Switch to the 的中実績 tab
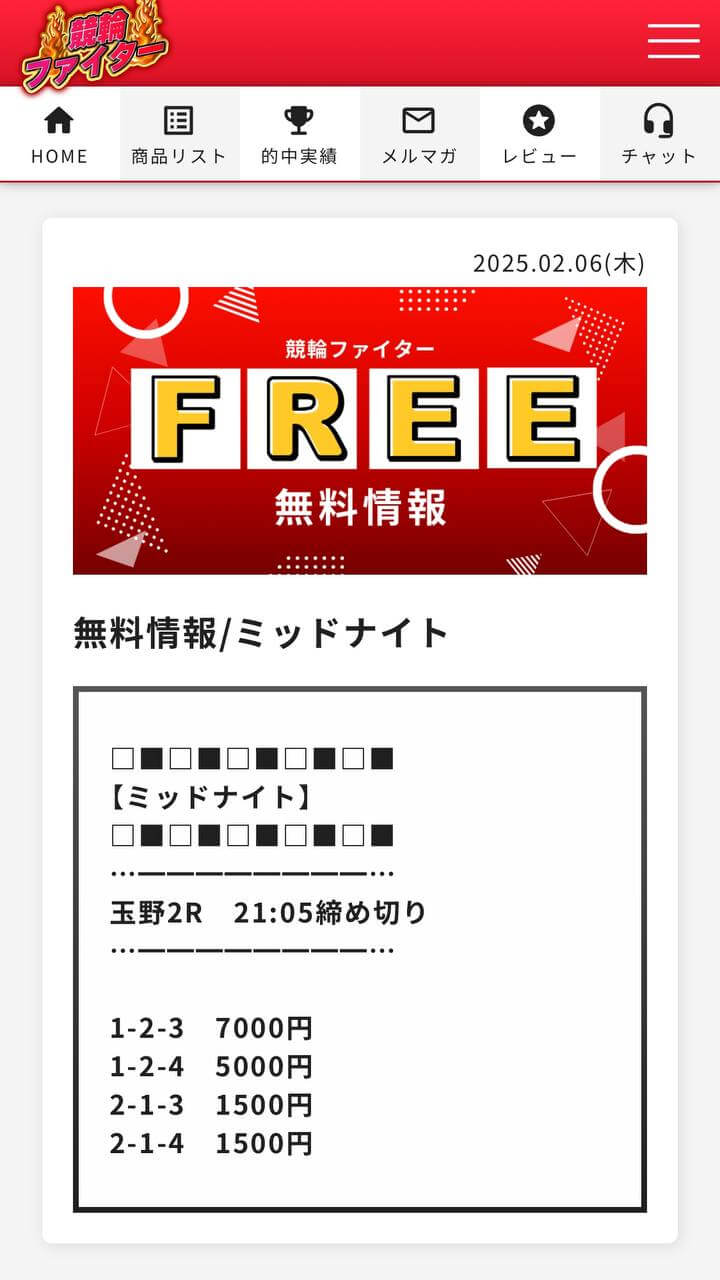Screen dimensions: 720x1280 pos(300,134)
